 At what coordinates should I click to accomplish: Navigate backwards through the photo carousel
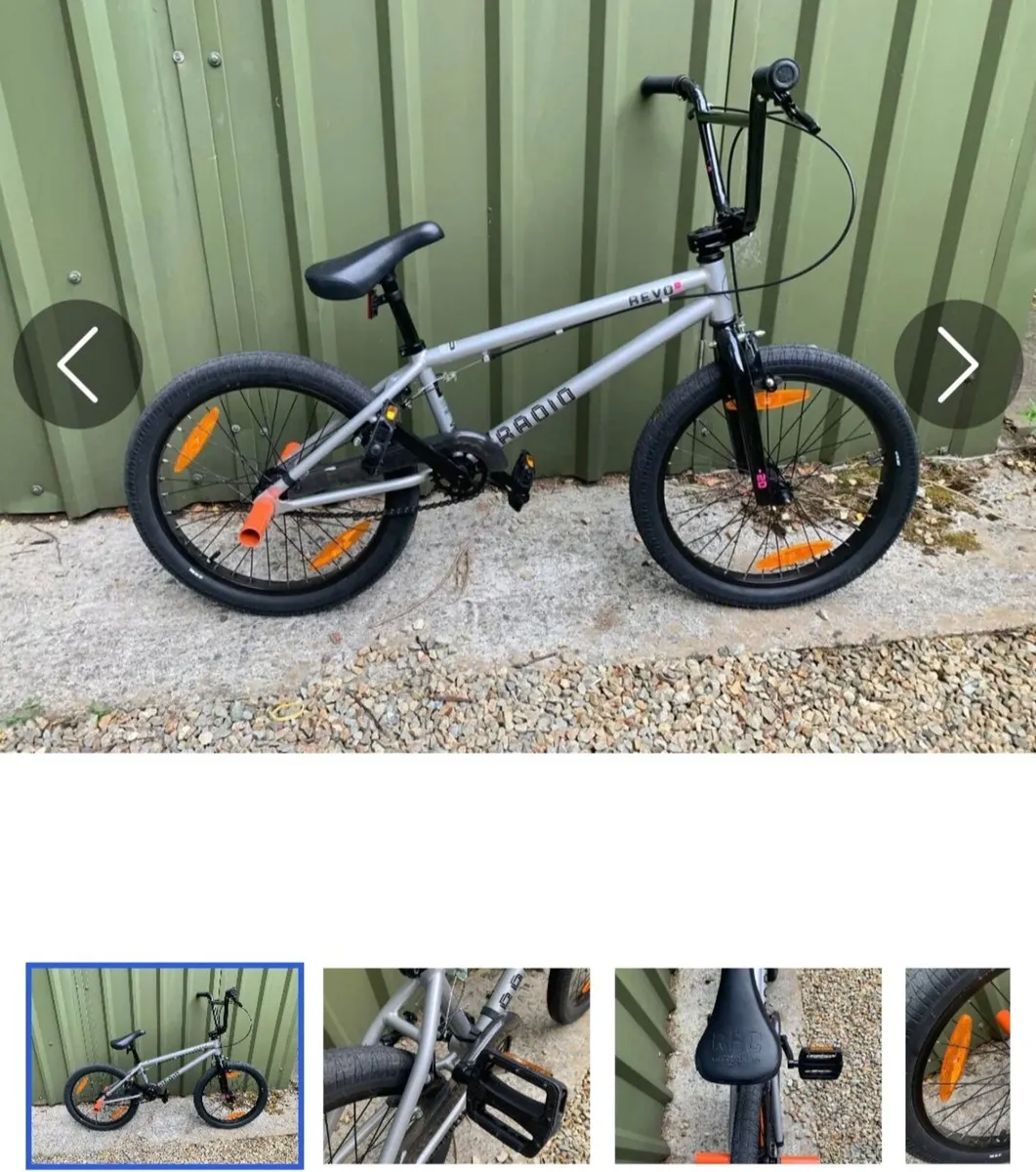pyautogui.click(x=78, y=363)
